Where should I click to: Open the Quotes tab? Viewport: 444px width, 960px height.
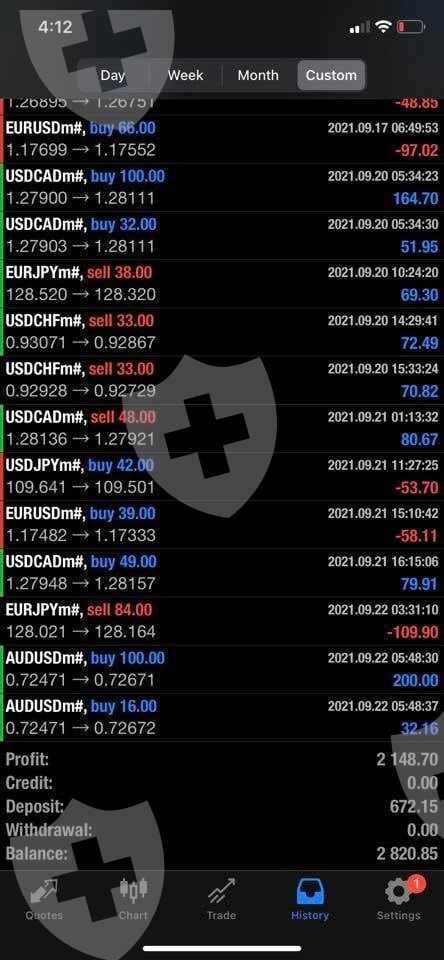[44, 899]
